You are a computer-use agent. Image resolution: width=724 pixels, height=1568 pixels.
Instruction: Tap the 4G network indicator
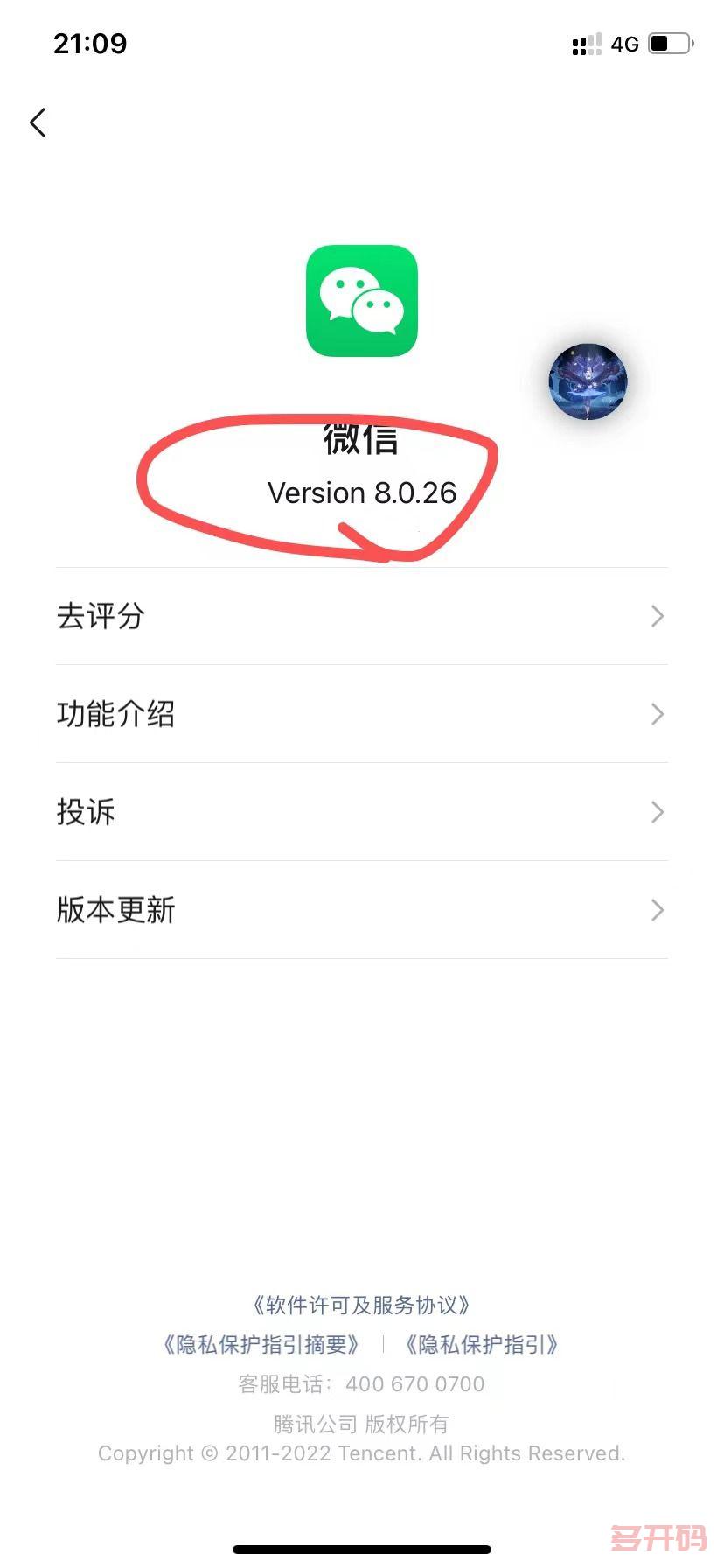(623, 44)
